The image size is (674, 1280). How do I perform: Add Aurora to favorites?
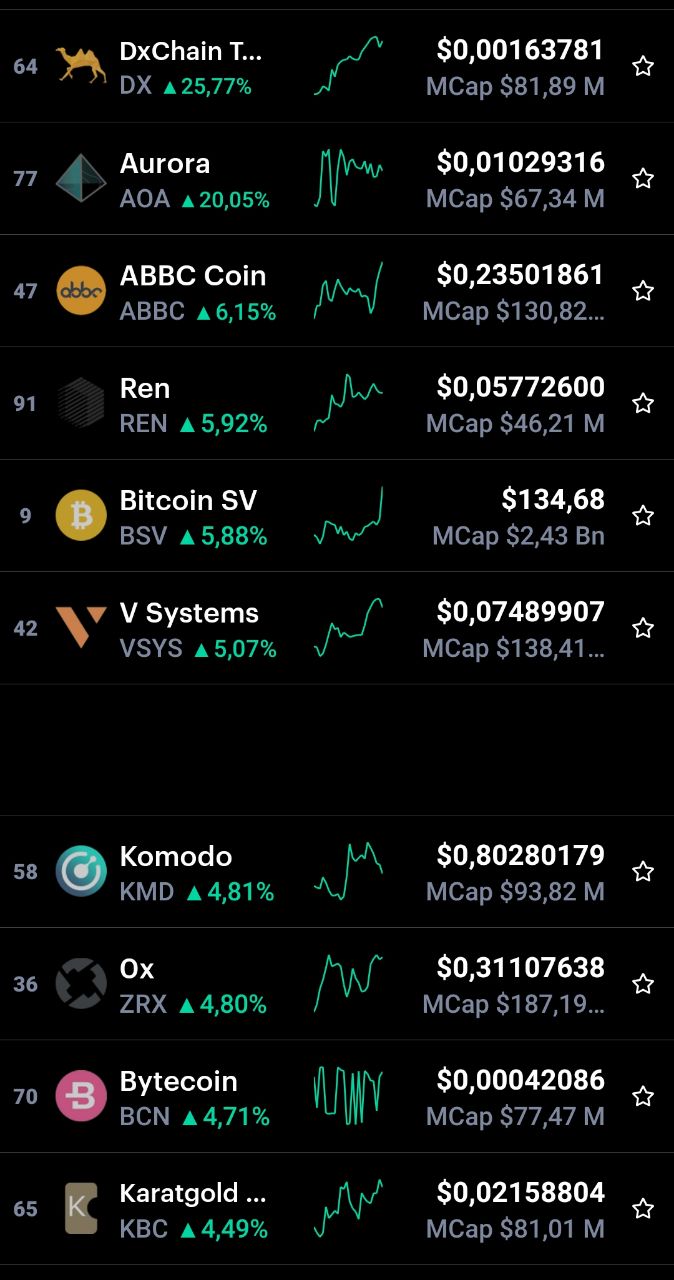(643, 179)
